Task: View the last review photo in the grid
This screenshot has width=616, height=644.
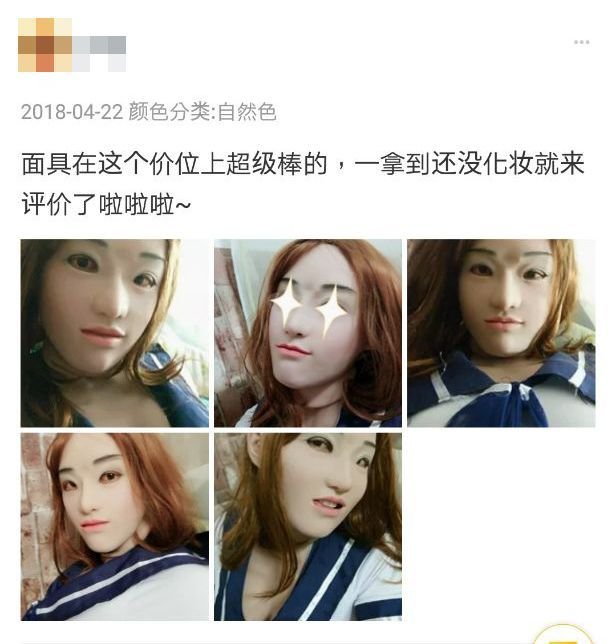Action: coord(308,526)
